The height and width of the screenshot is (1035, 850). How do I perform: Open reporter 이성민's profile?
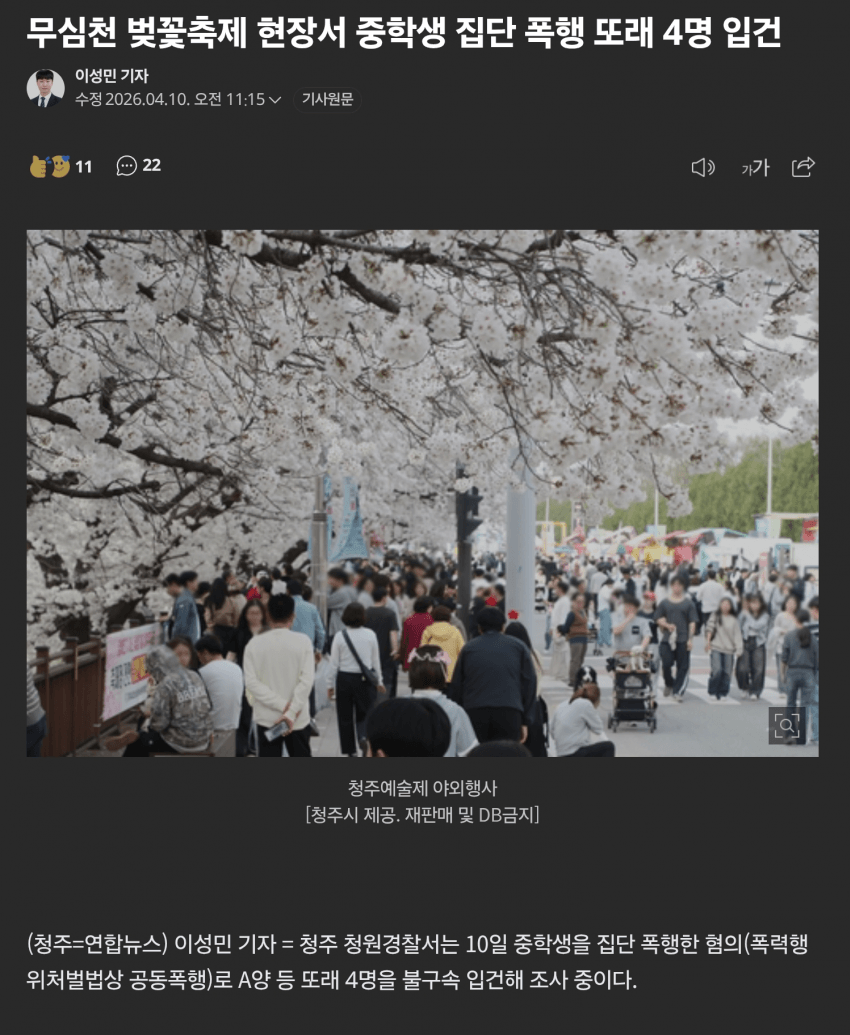coord(111,75)
